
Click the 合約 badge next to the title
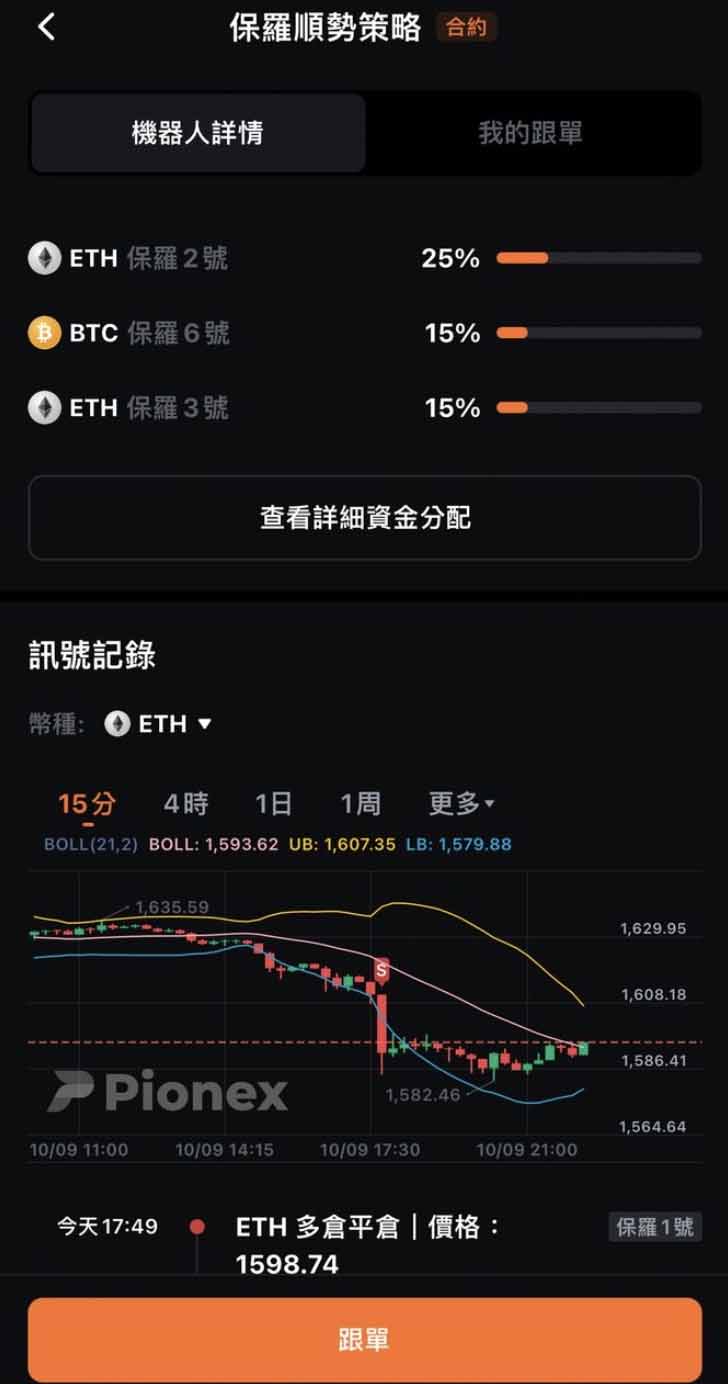pos(465,27)
